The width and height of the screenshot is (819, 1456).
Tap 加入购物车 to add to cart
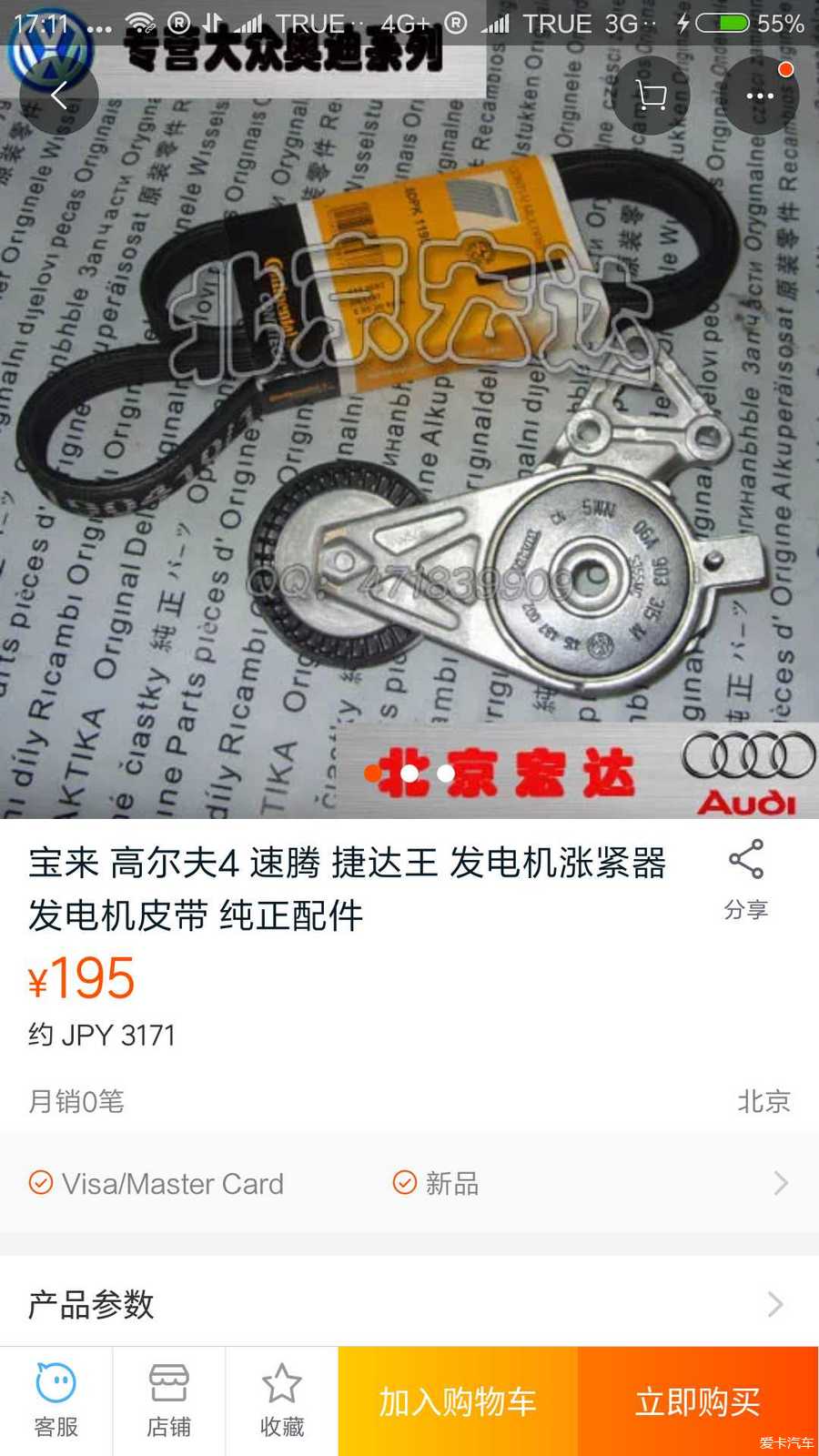(x=458, y=1401)
